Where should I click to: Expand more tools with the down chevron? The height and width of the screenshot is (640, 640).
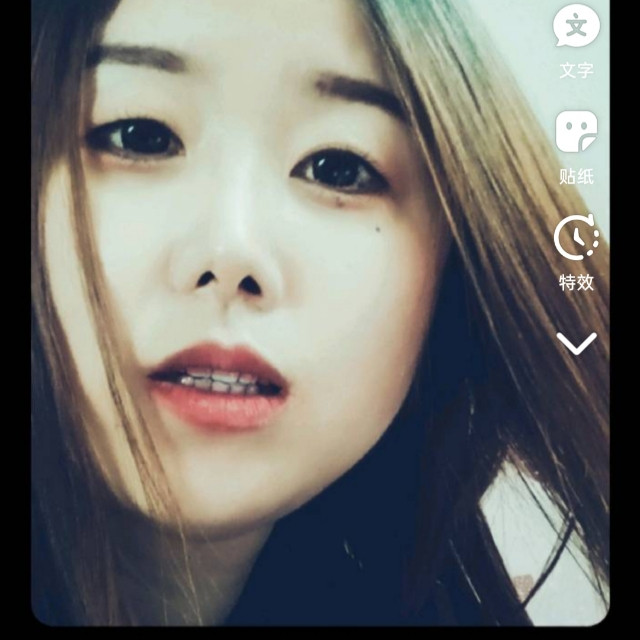tap(576, 344)
